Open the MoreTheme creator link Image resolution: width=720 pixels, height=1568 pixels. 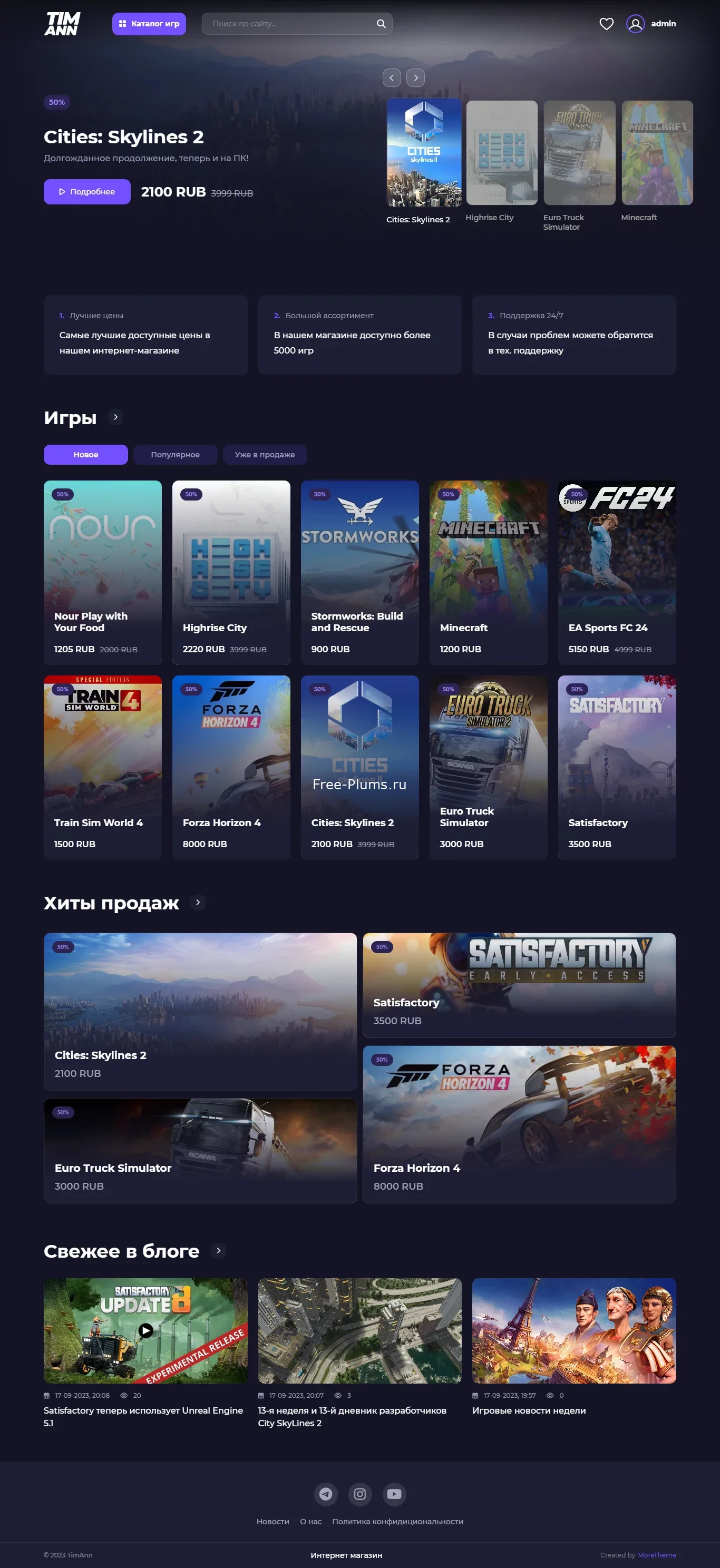[657, 1555]
